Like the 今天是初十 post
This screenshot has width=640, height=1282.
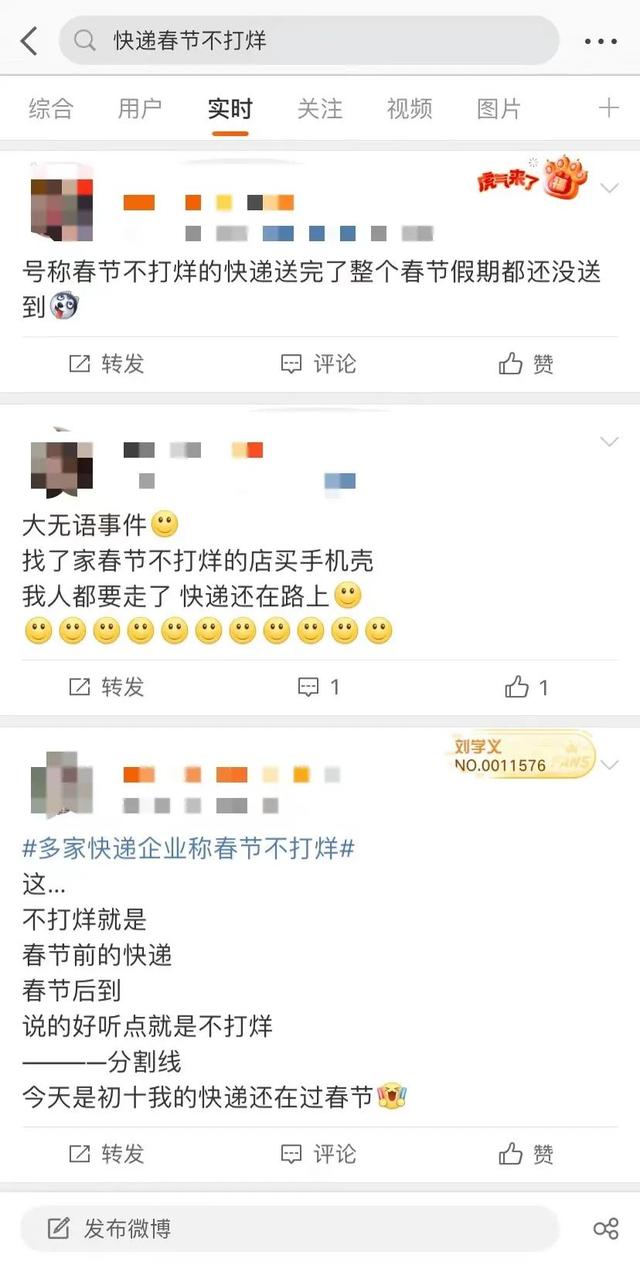coord(526,1154)
